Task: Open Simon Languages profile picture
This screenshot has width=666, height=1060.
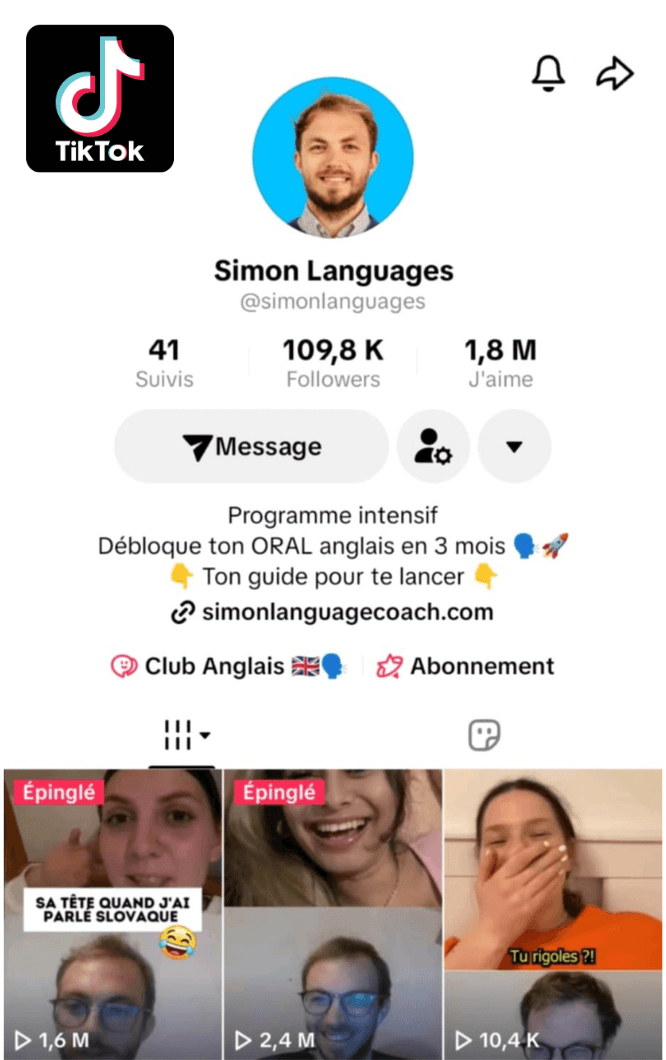Action: coord(333,159)
